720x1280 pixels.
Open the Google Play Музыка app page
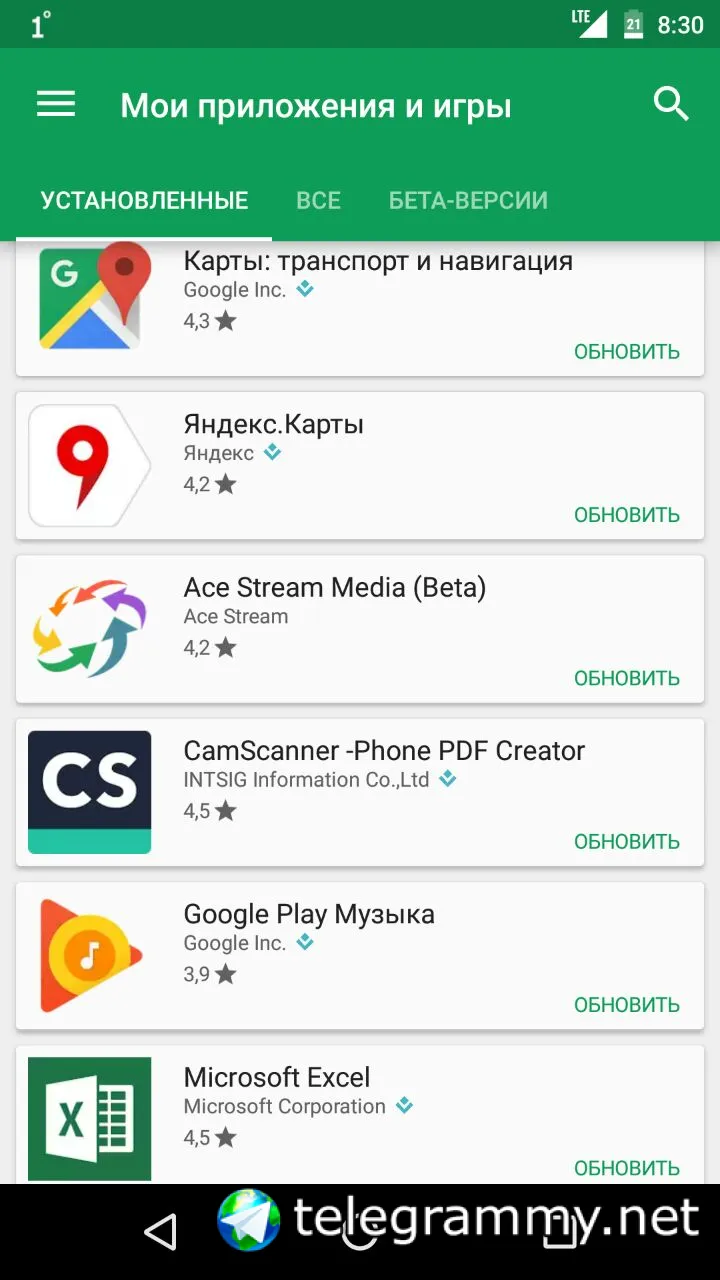tap(308, 914)
